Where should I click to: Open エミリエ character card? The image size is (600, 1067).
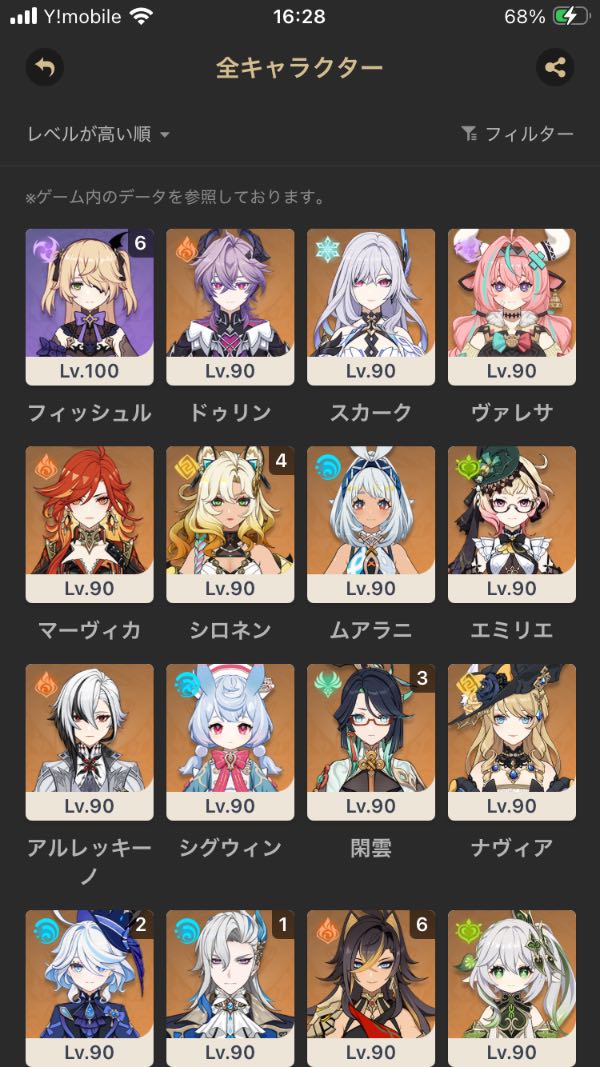(x=512, y=524)
